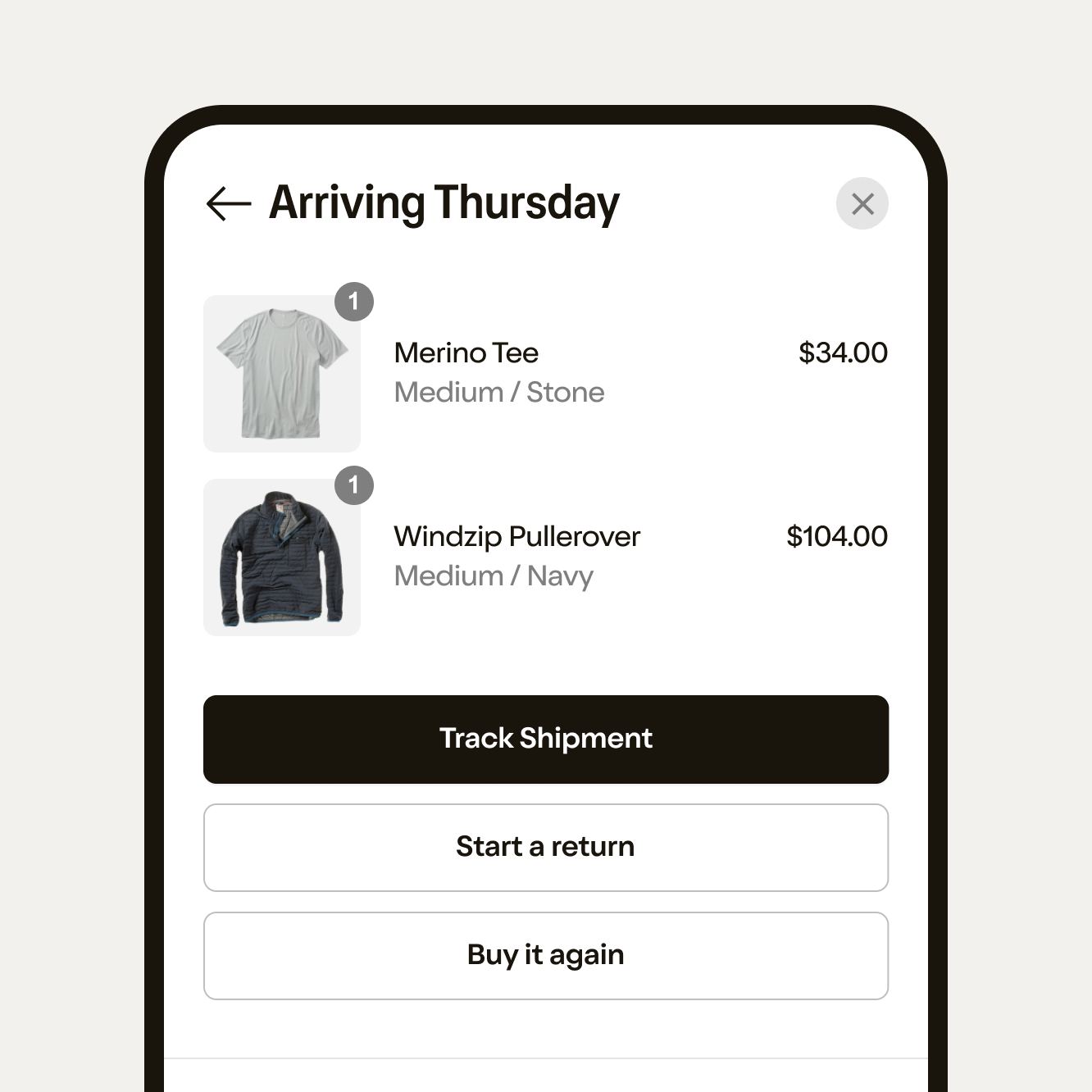Tap the Track Shipment button
This screenshot has height=1092, width=1092.
point(546,739)
